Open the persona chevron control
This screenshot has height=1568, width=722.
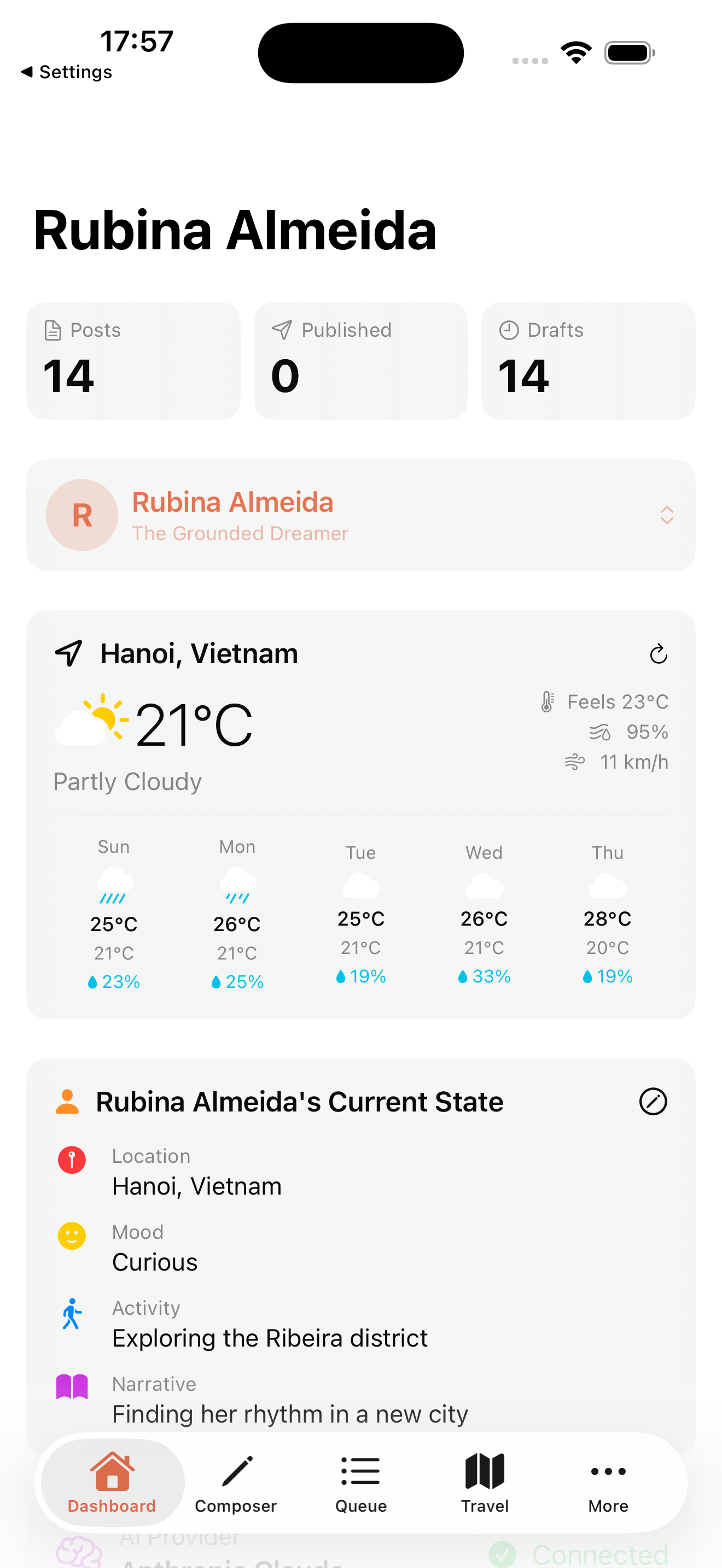[667, 515]
